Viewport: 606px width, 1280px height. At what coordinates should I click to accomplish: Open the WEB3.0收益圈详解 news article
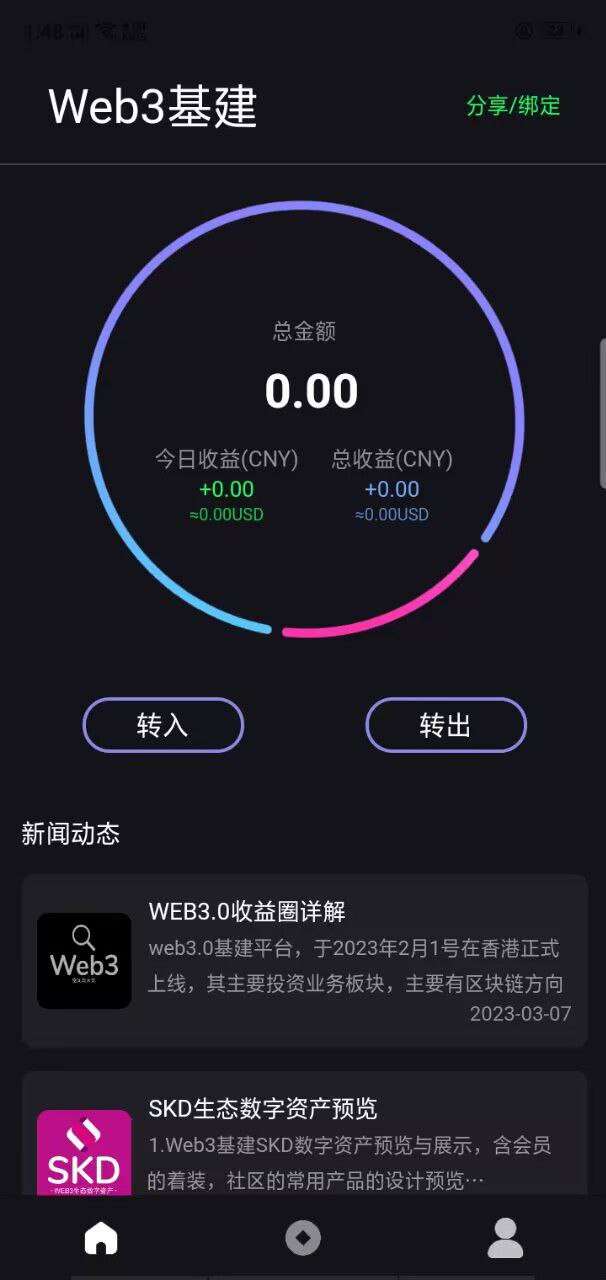pos(304,960)
